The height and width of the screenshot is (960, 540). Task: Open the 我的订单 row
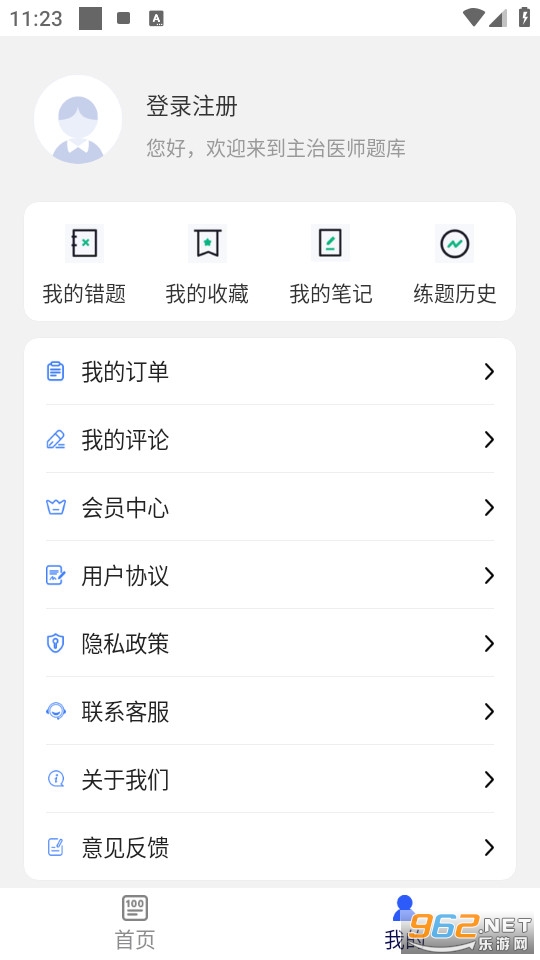(x=270, y=371)
